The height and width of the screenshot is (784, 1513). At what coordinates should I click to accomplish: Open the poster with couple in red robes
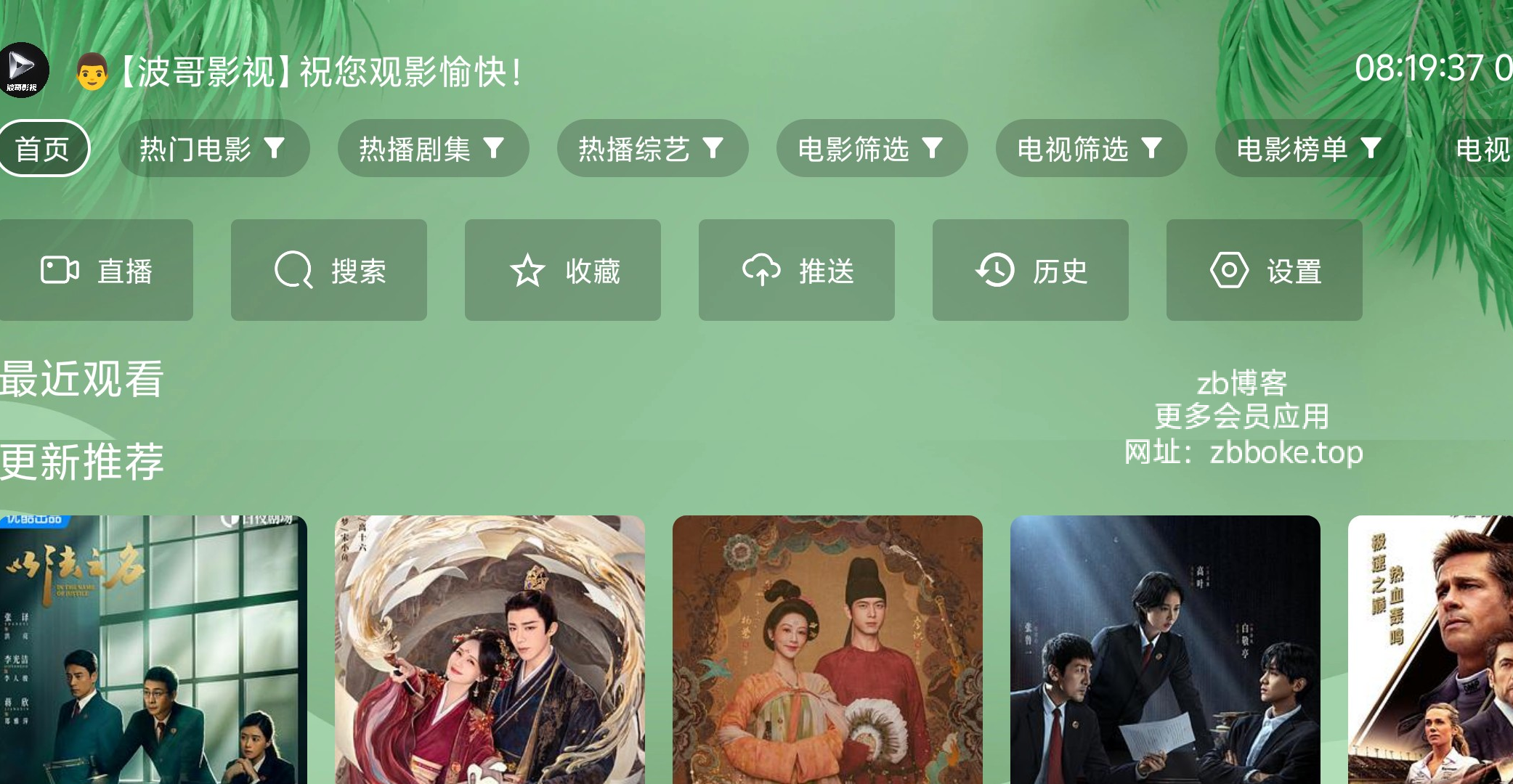tap(490, 650)
